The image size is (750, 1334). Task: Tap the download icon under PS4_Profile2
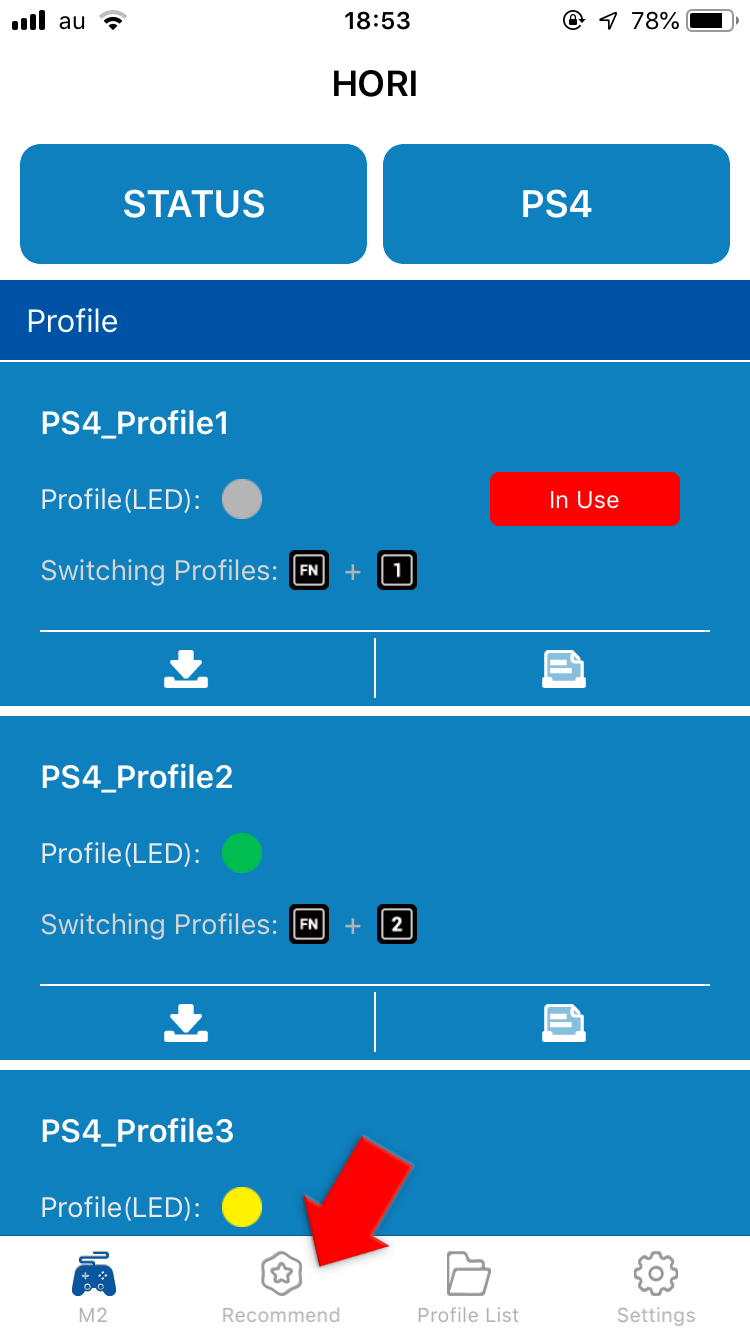(x=186, y=1023)
